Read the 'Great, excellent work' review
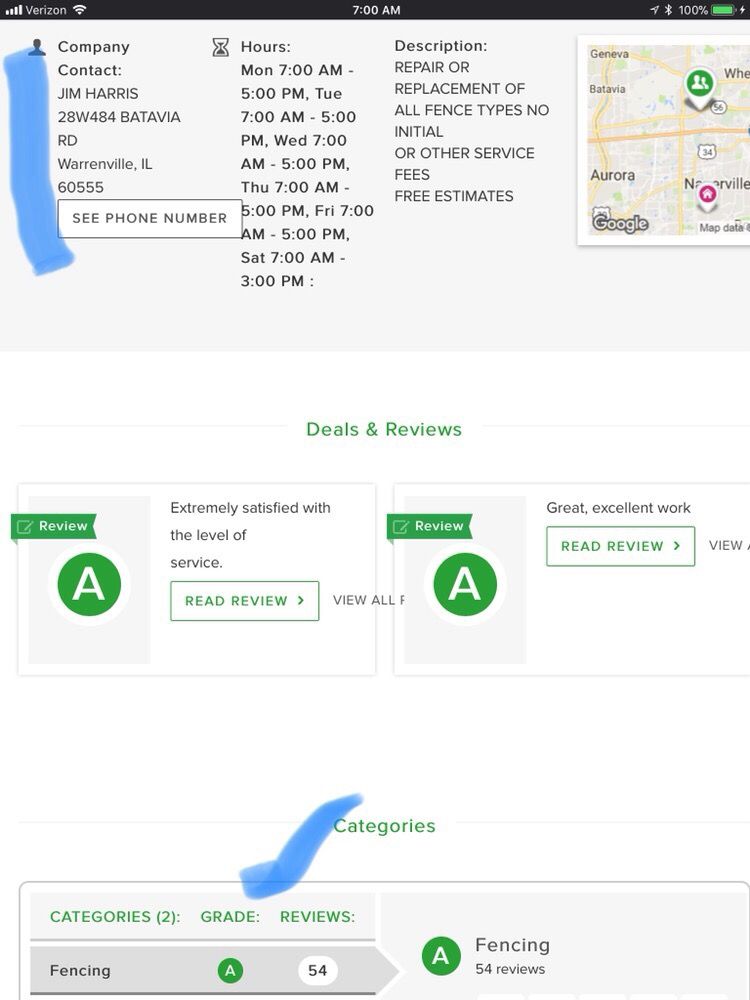 (620, 546)
